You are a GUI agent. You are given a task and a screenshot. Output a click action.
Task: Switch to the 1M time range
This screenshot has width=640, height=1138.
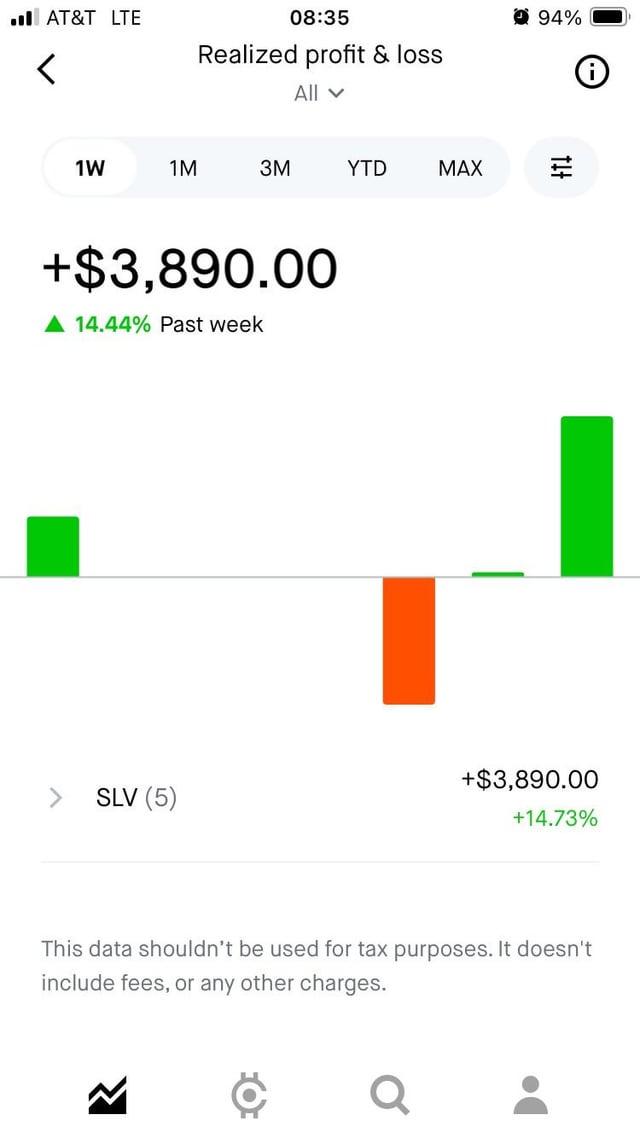point(183,168)
